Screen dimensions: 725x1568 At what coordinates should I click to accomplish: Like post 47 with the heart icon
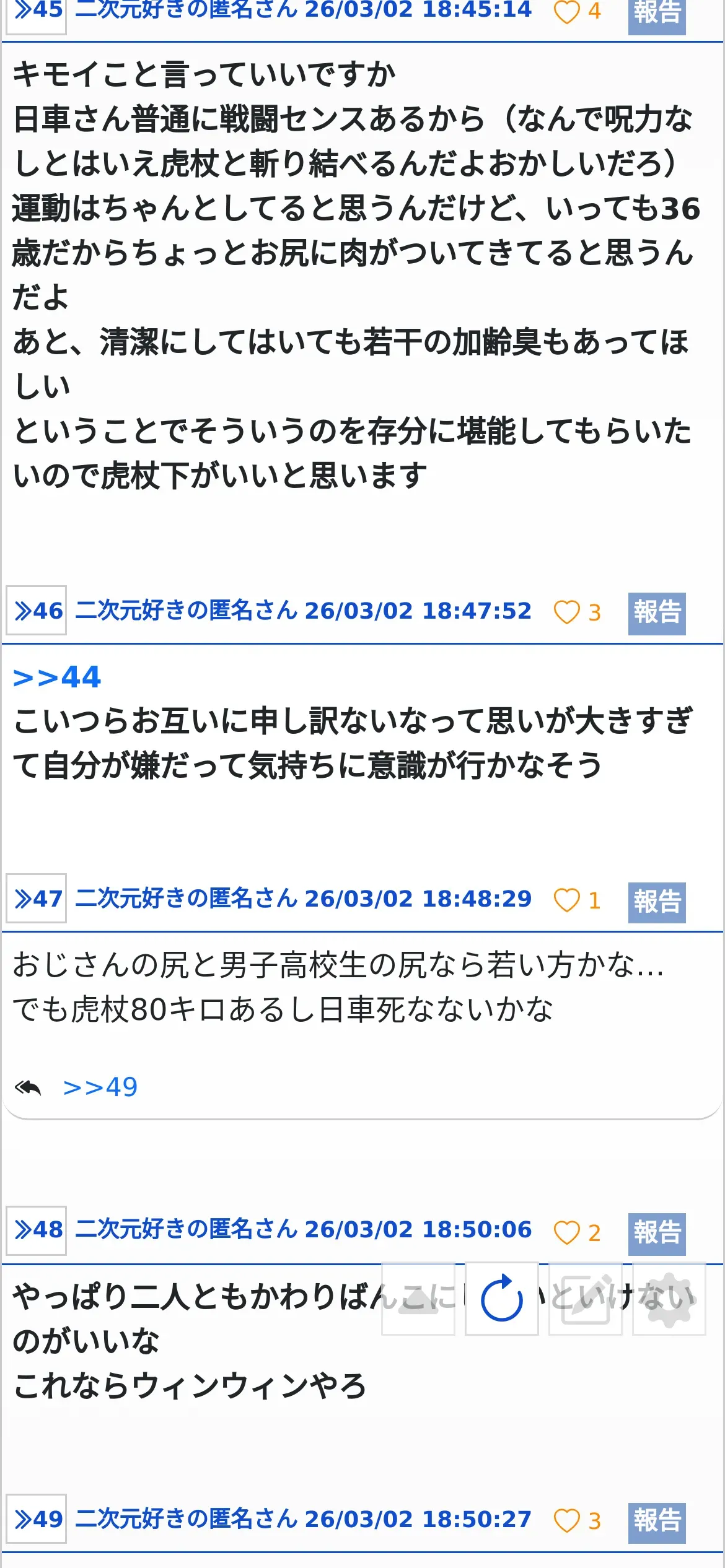point(566,900)
